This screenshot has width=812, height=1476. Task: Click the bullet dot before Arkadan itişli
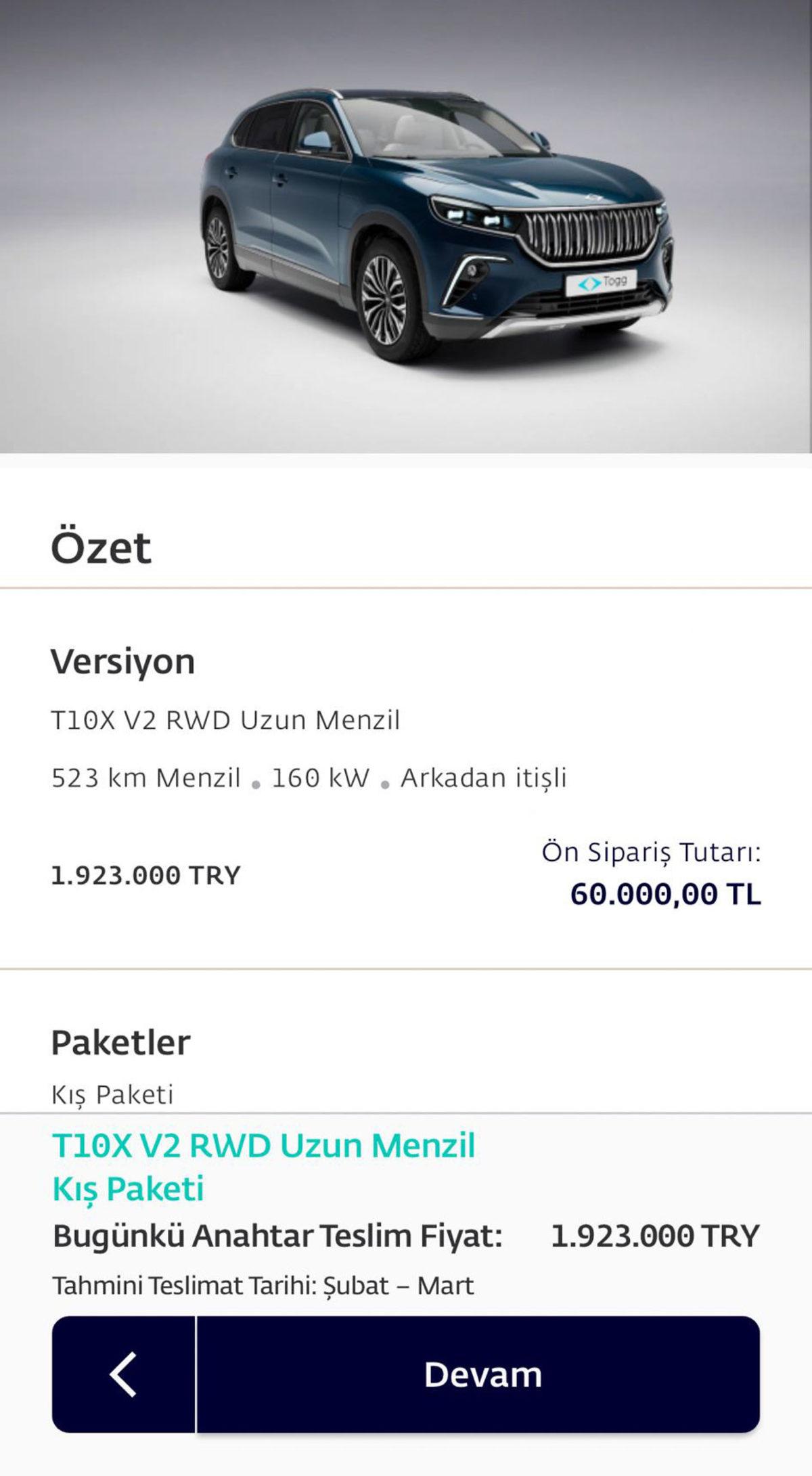384,785
